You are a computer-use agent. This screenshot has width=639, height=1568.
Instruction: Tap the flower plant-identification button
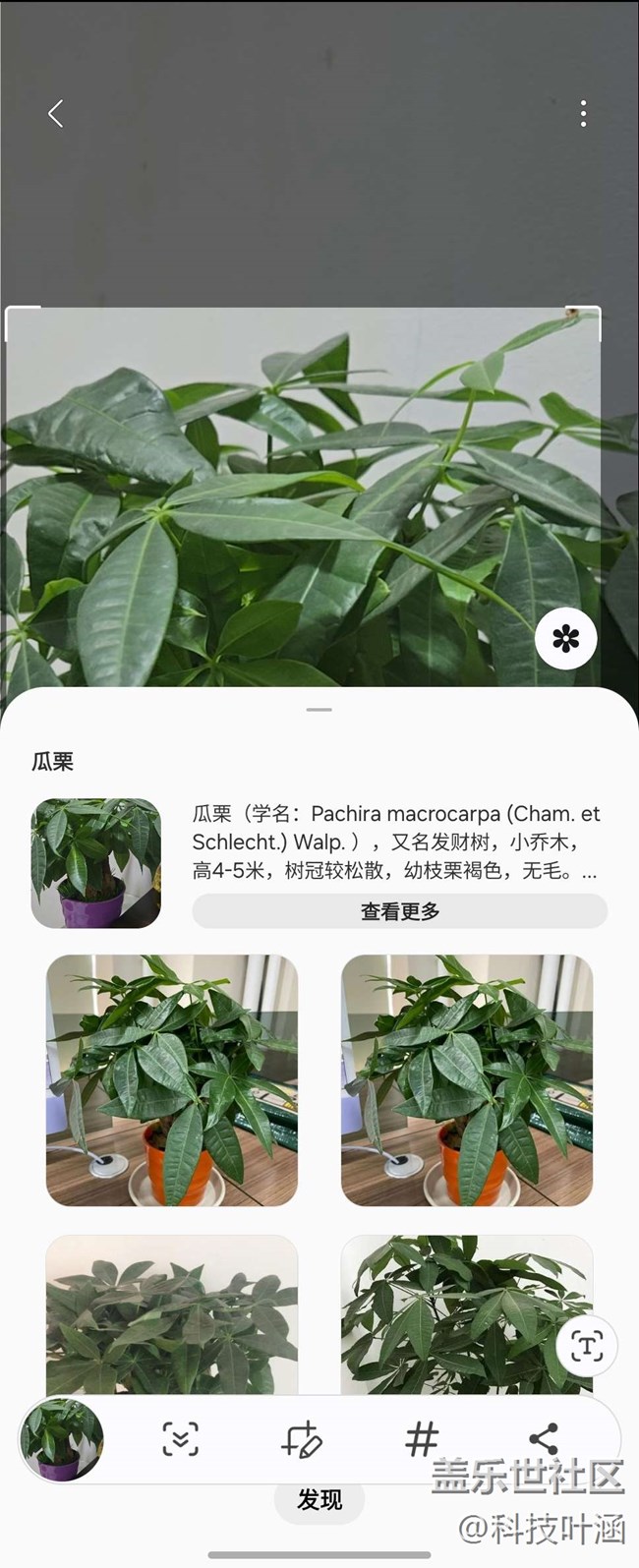click(x=565, y=639)
